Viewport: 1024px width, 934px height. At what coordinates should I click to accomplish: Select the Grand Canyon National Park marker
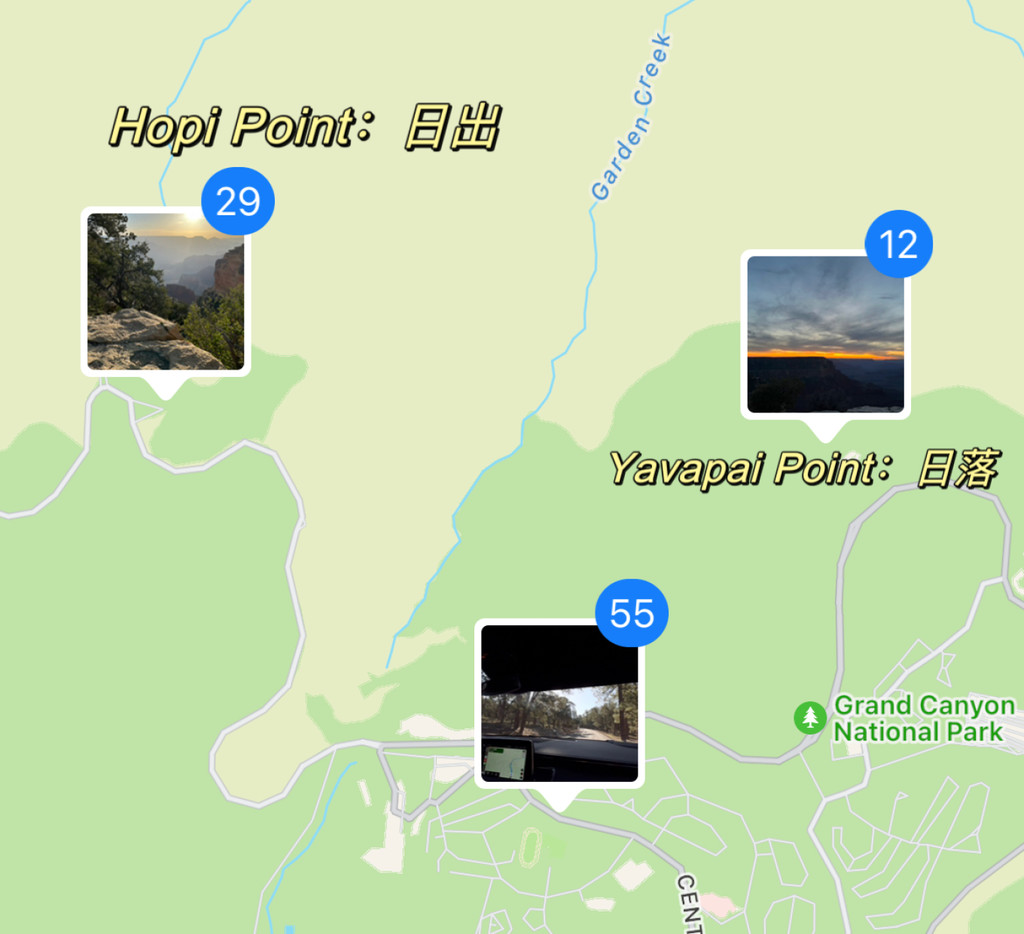(810, 717)
